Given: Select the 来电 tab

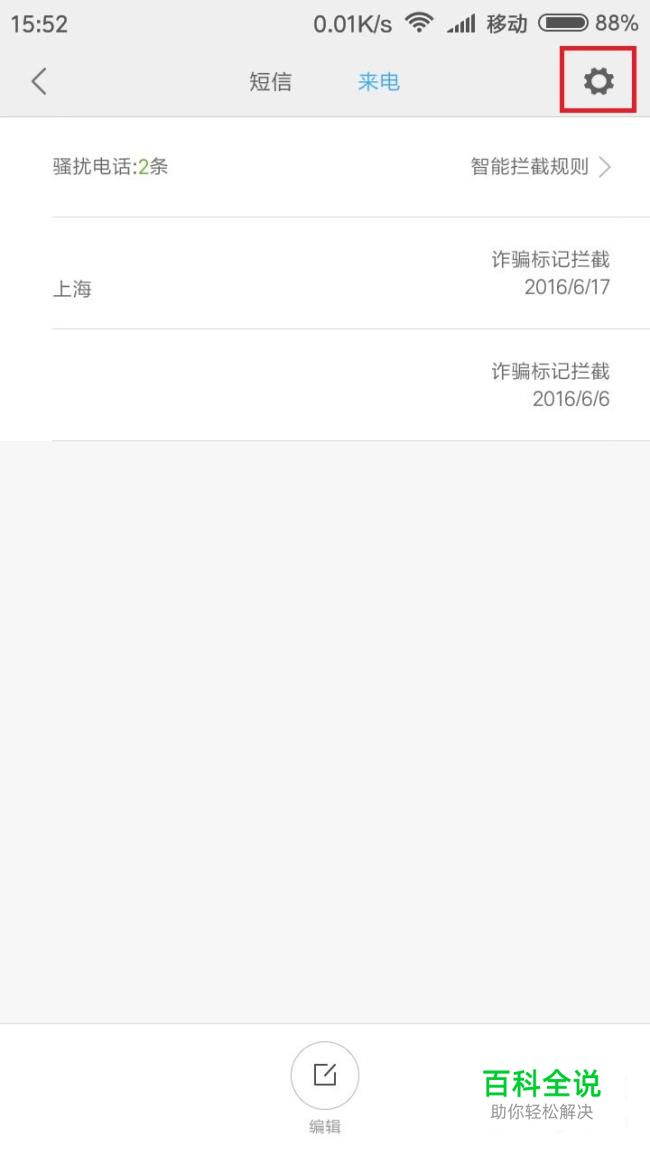Looking at the screenshot, I should (379, 81).
